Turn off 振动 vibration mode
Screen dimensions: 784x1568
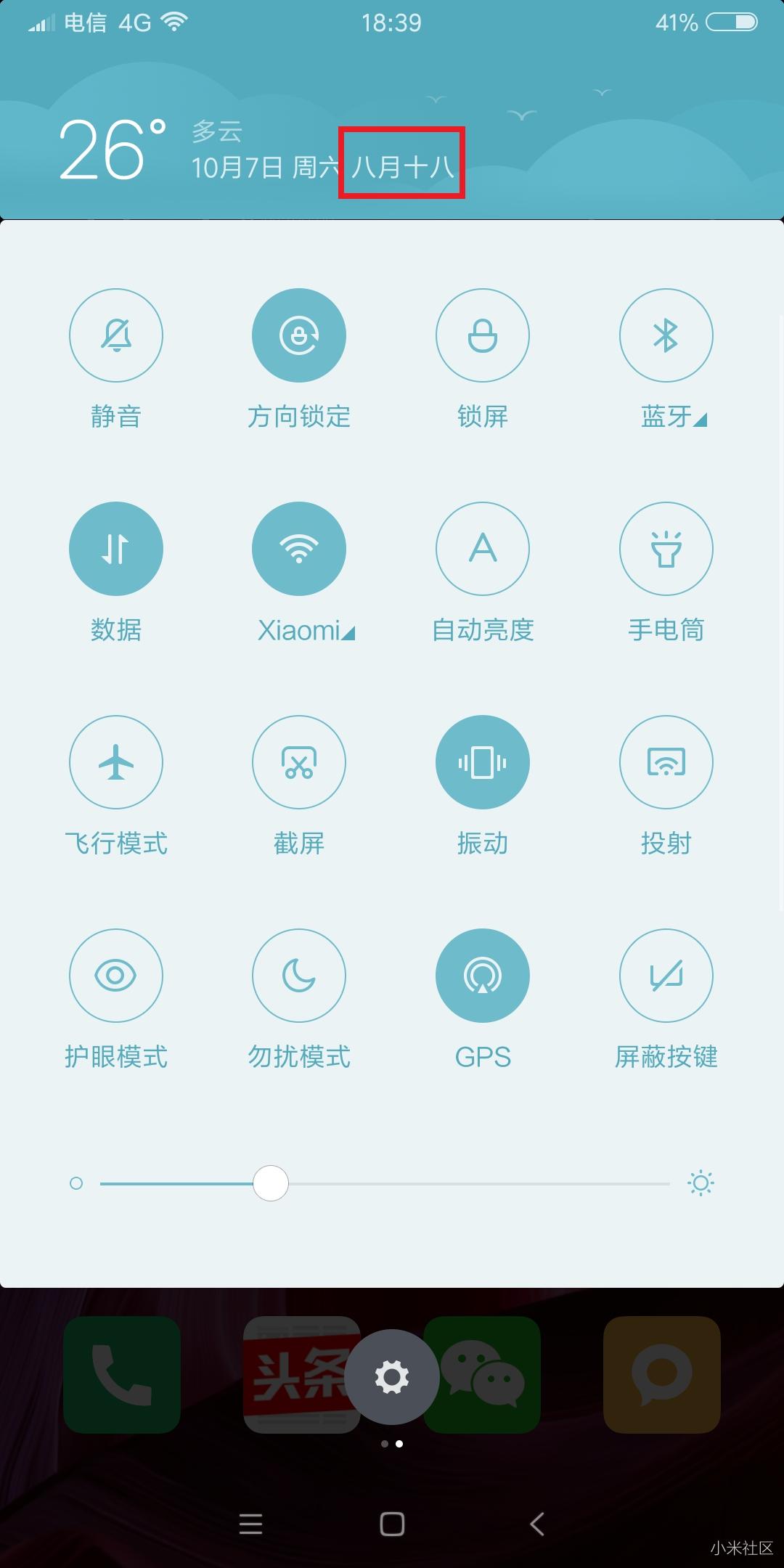point(482,762)
